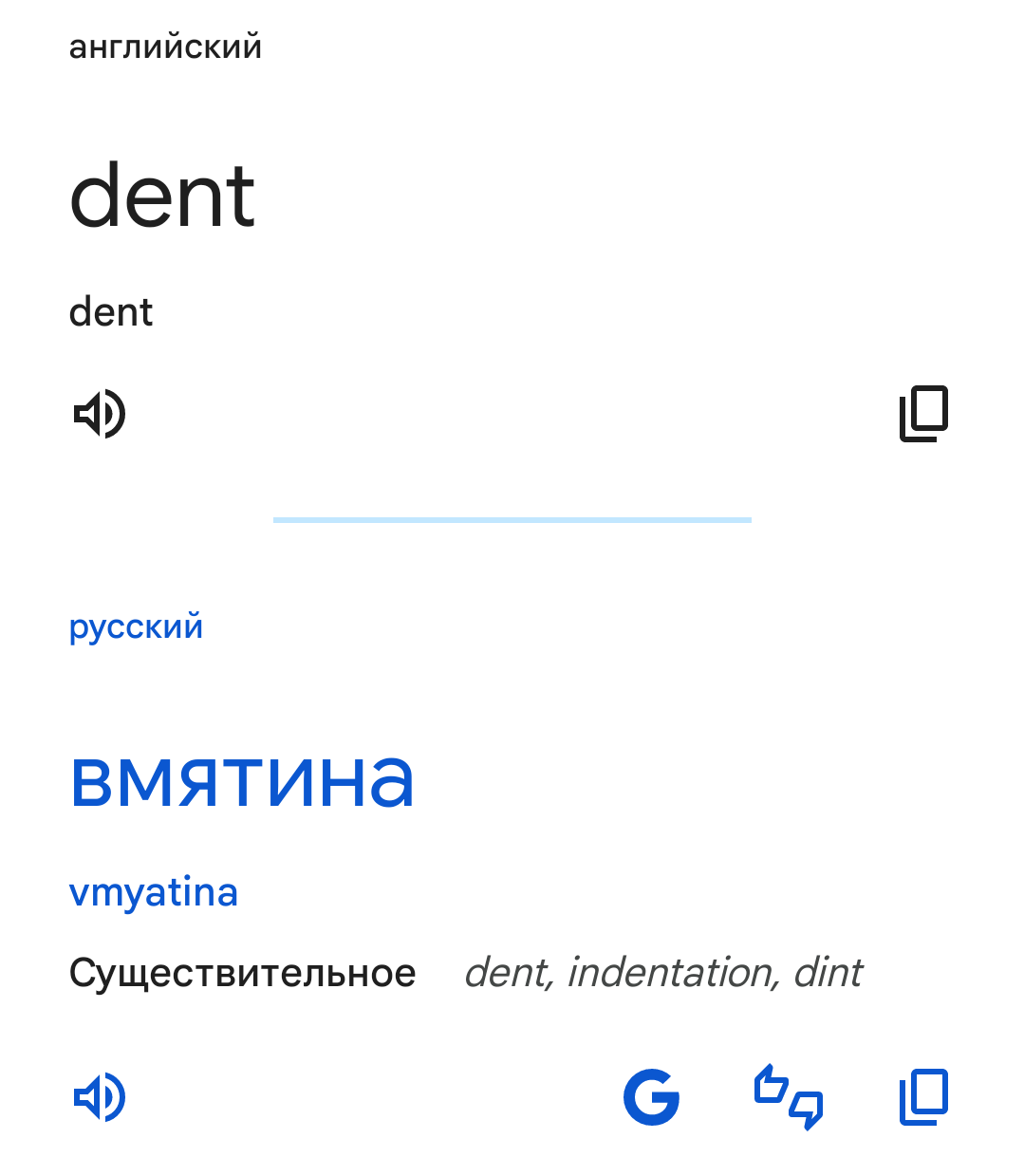Edit the source text dent
1024x1176 pixels.
(x=162, y=196)
